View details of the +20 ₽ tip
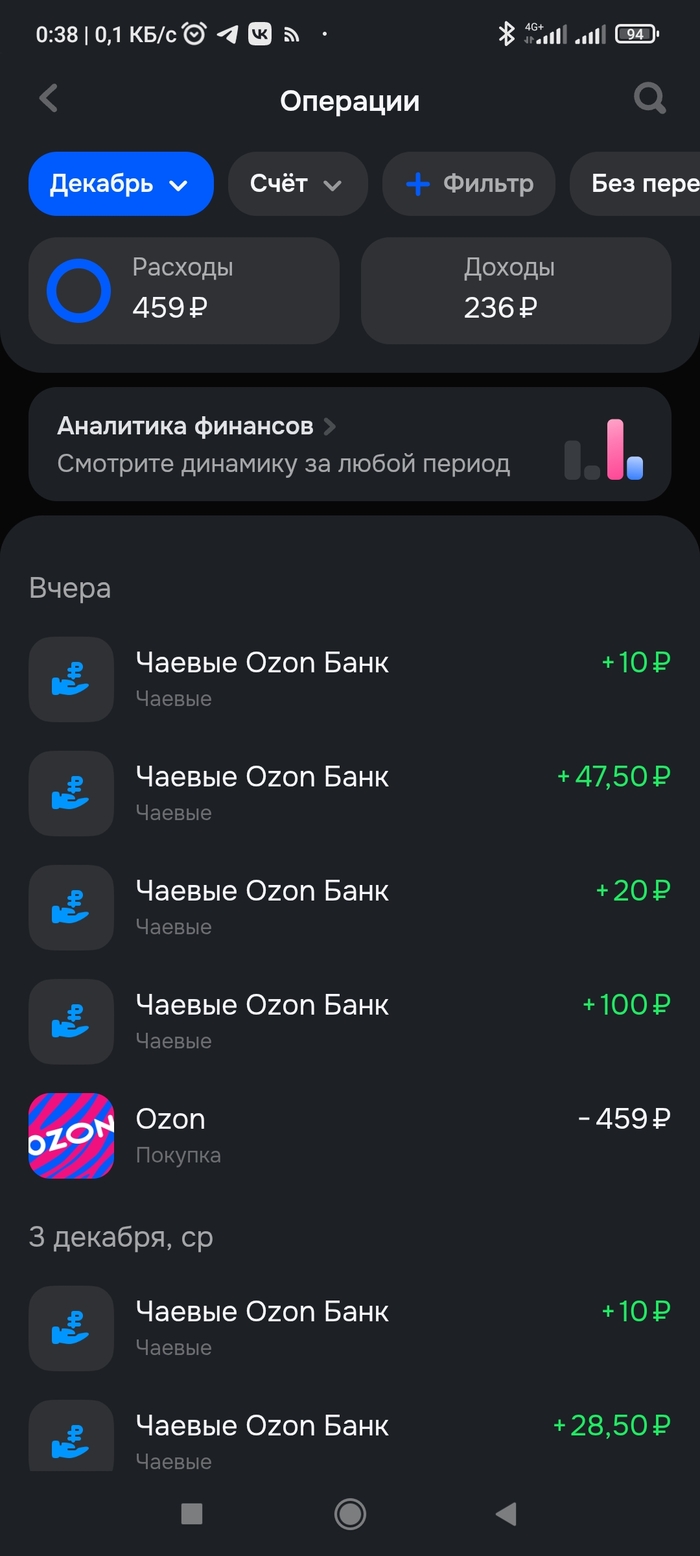The width and height of the screenshot is (700, 1556). click(349, 907)
